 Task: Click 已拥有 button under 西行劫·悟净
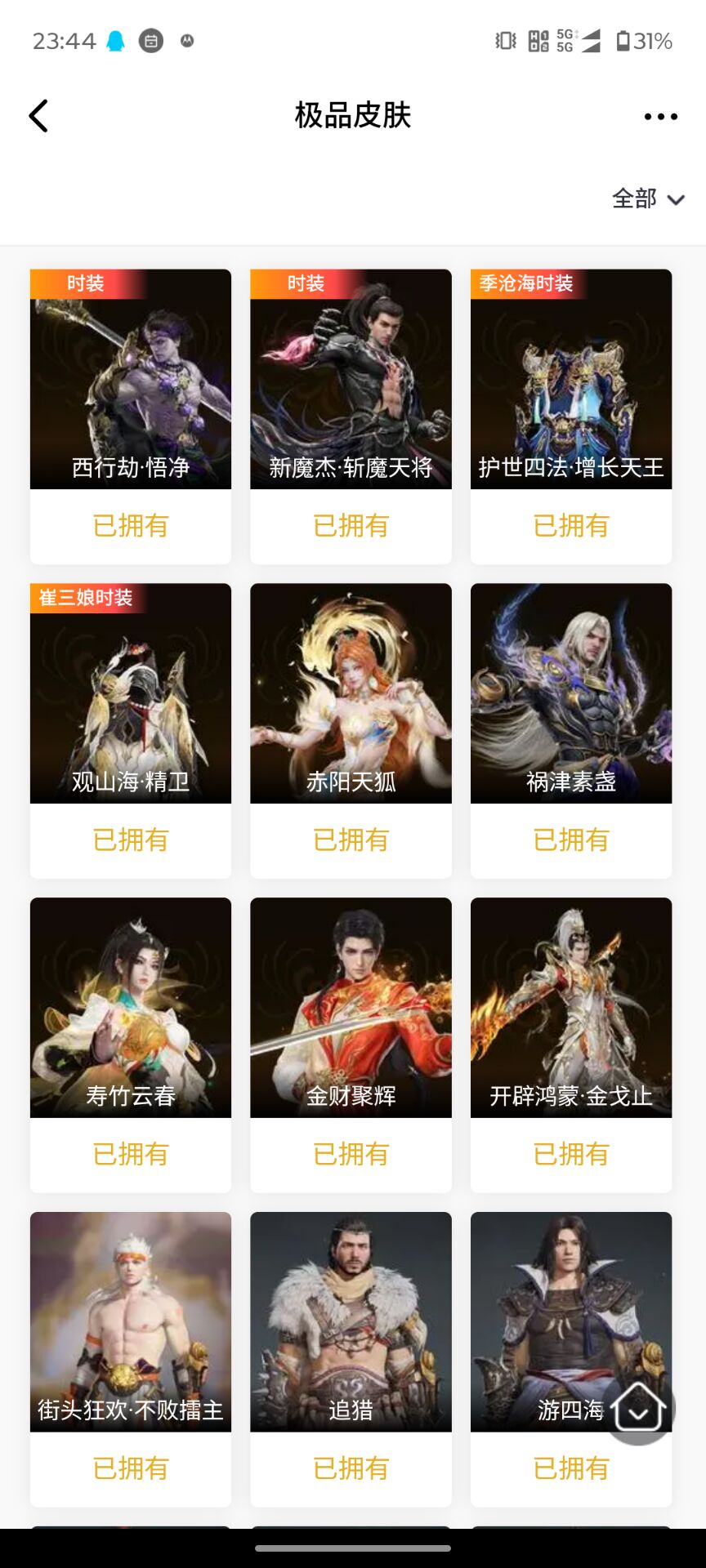(x=130, y=527)
